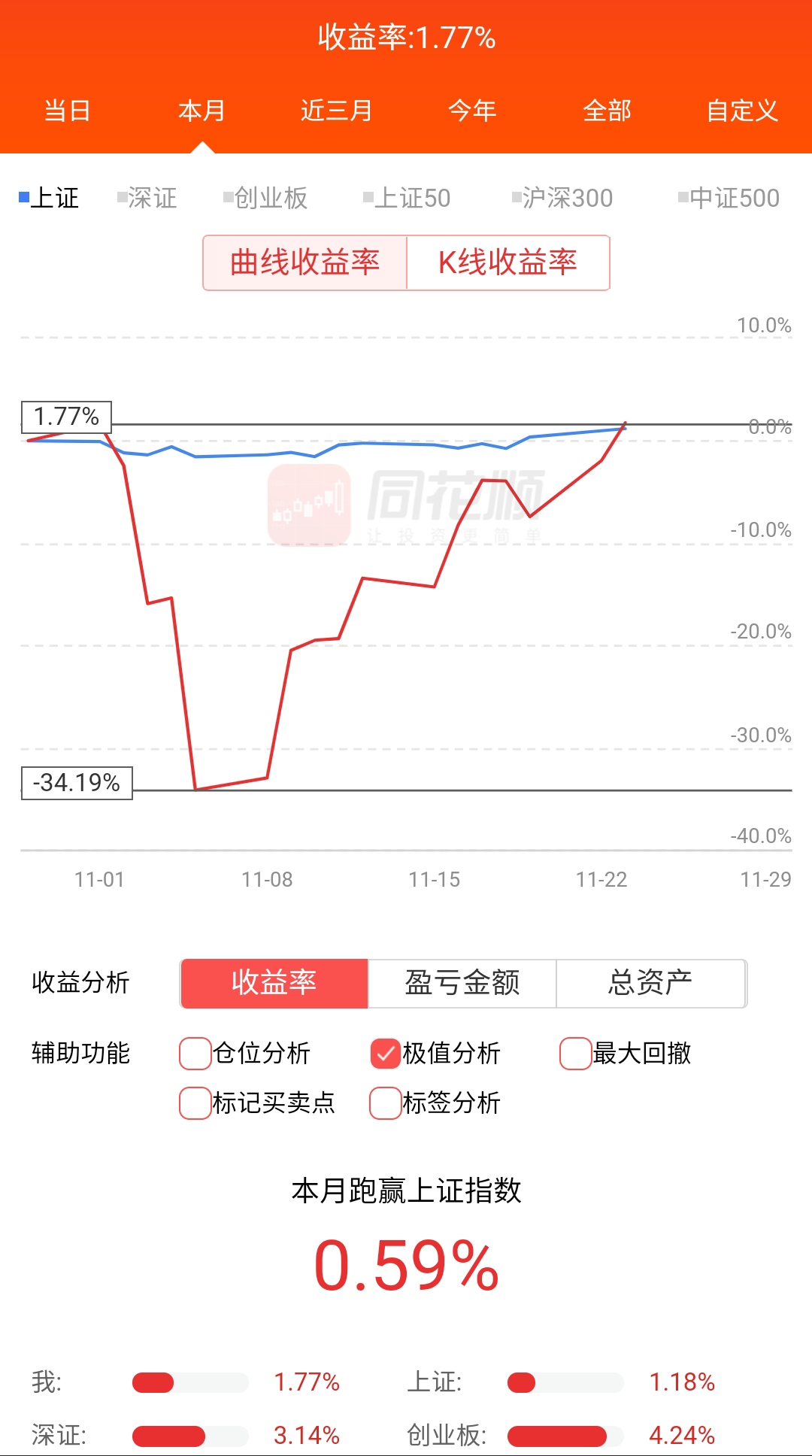
Task: Open the 自定义 custom range tab
Action: click(x=742, y=111)
